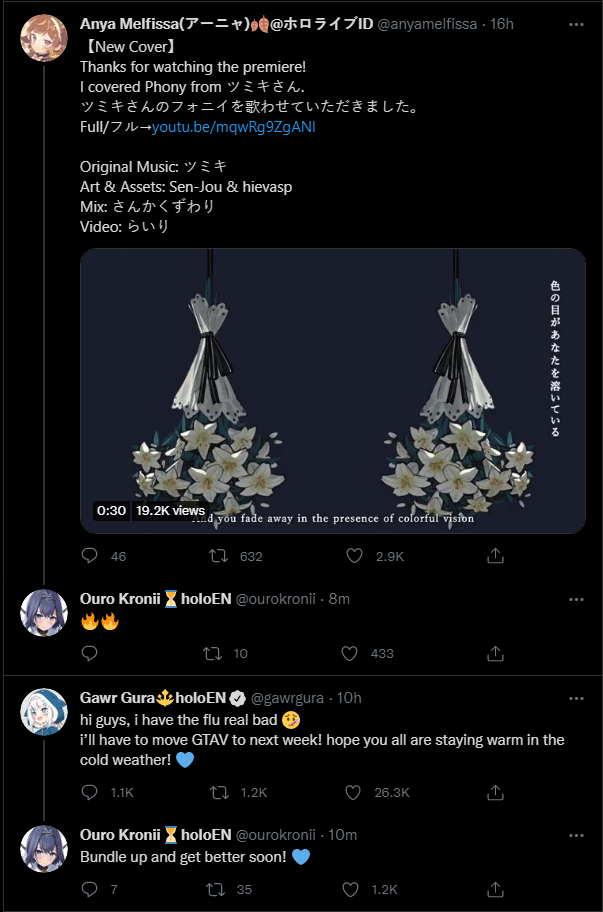Like Ouro Kronii's fire emoji reply
Image resolution: width=603 pixels, height=912 pixels.
coord(349,653)
